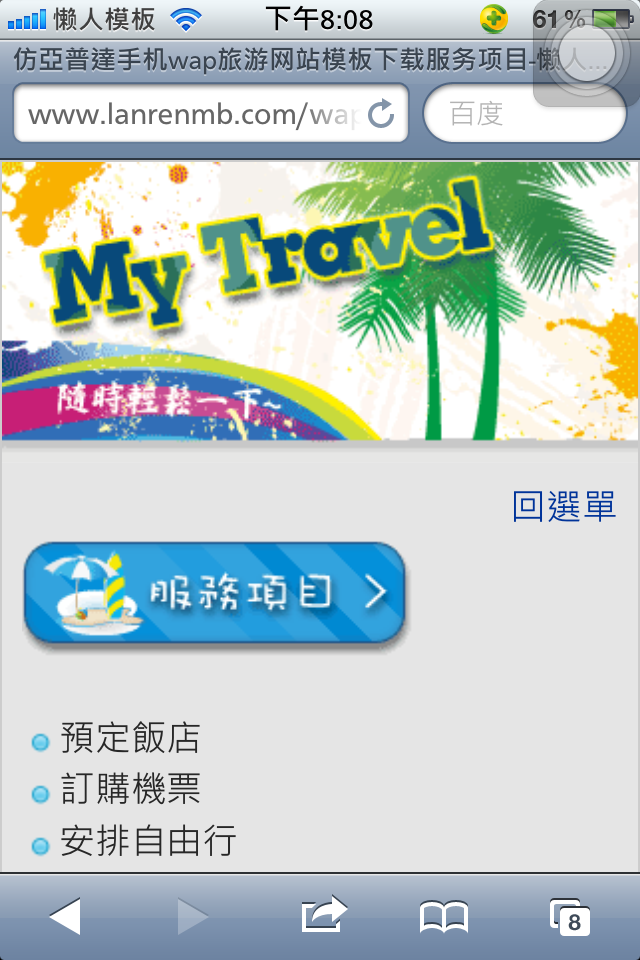Open the bookmarks book icon
Viewport: 640px width, 960px height.
pyautogui.click(x=444, y=916)
